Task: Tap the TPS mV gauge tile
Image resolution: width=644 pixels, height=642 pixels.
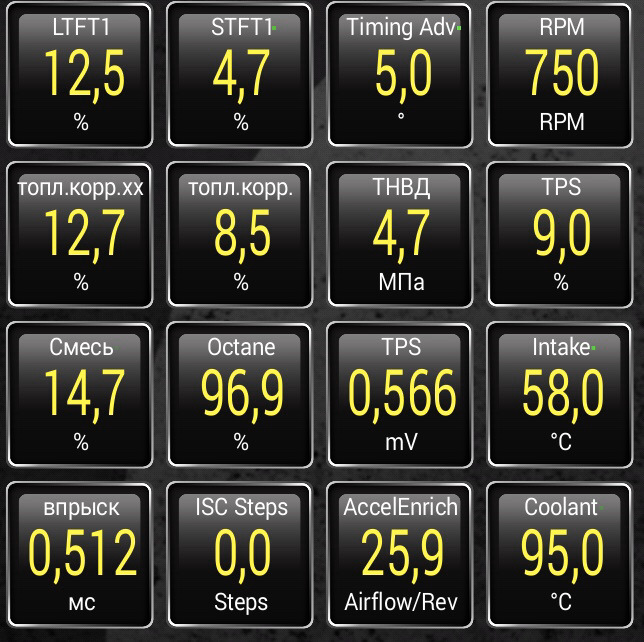Action: pos(401,395)
